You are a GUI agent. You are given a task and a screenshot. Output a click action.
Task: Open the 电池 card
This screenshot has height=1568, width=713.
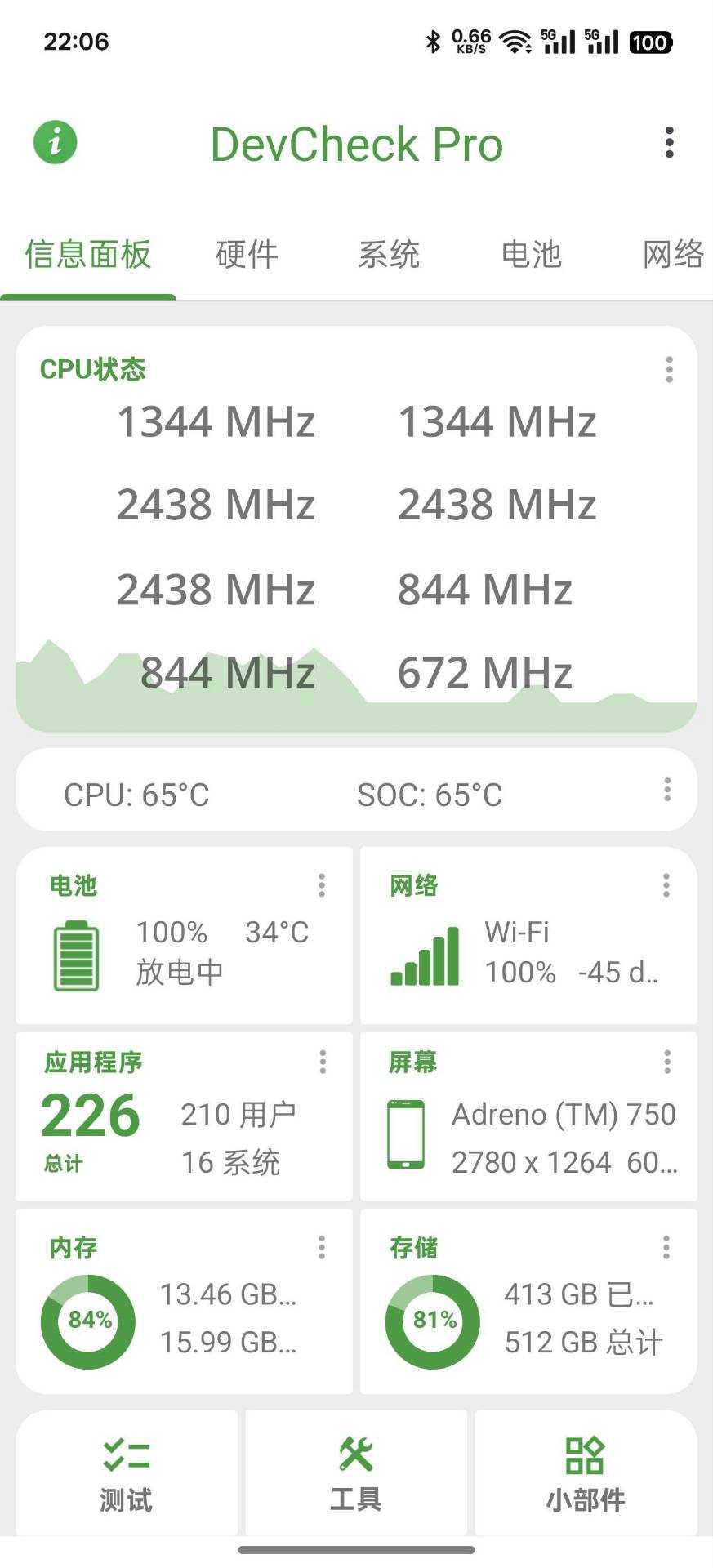[185, 935]
